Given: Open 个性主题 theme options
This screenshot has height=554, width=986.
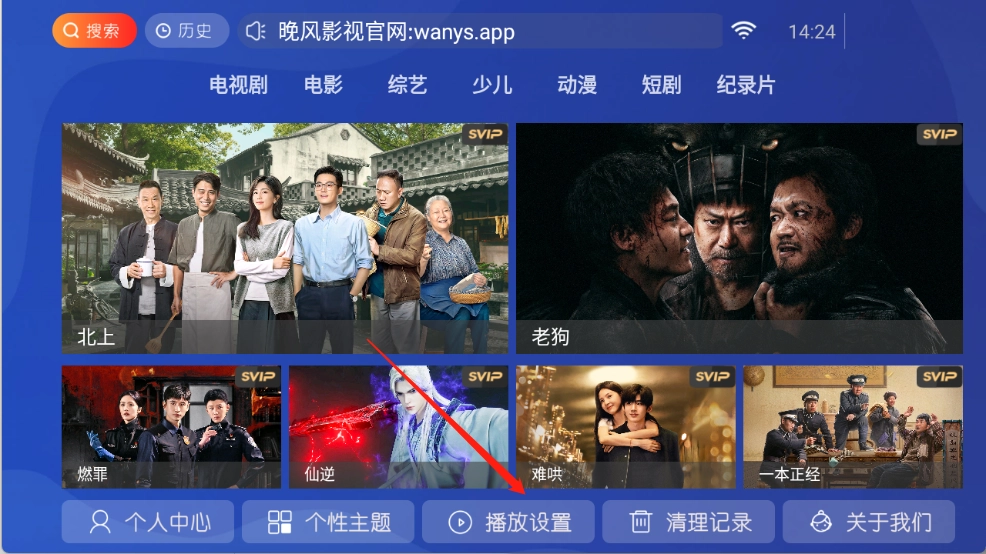Looking at the screenshot, I should tap(328, 522).
